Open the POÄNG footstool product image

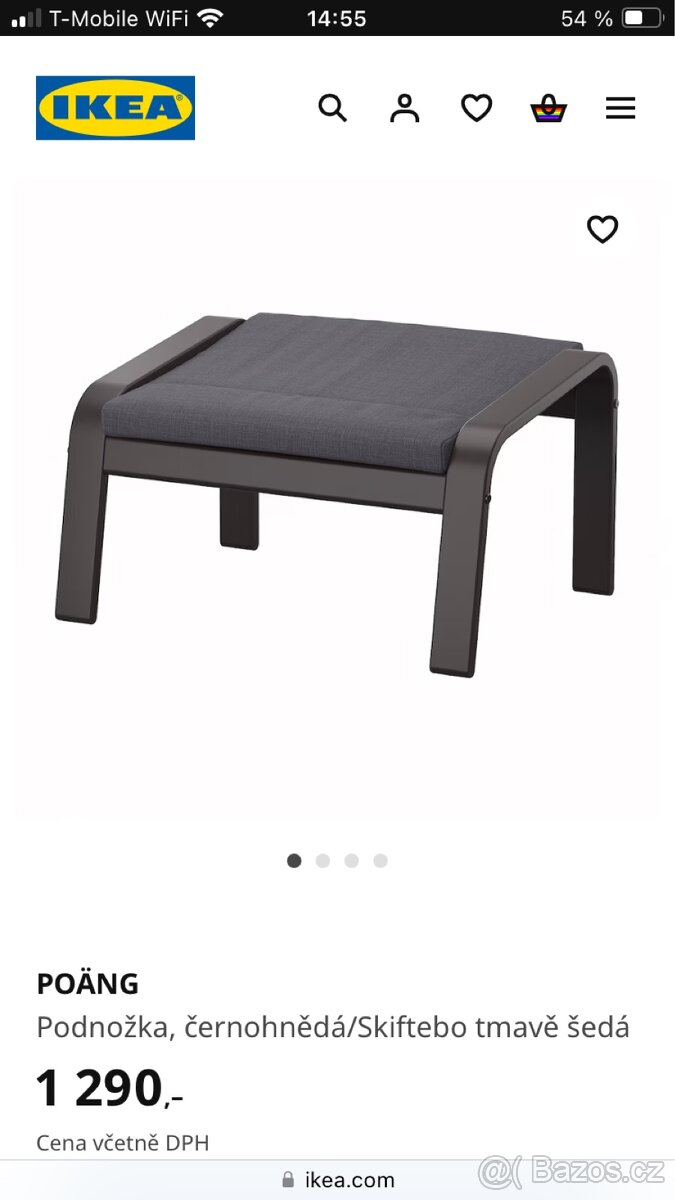pos(337,495)
